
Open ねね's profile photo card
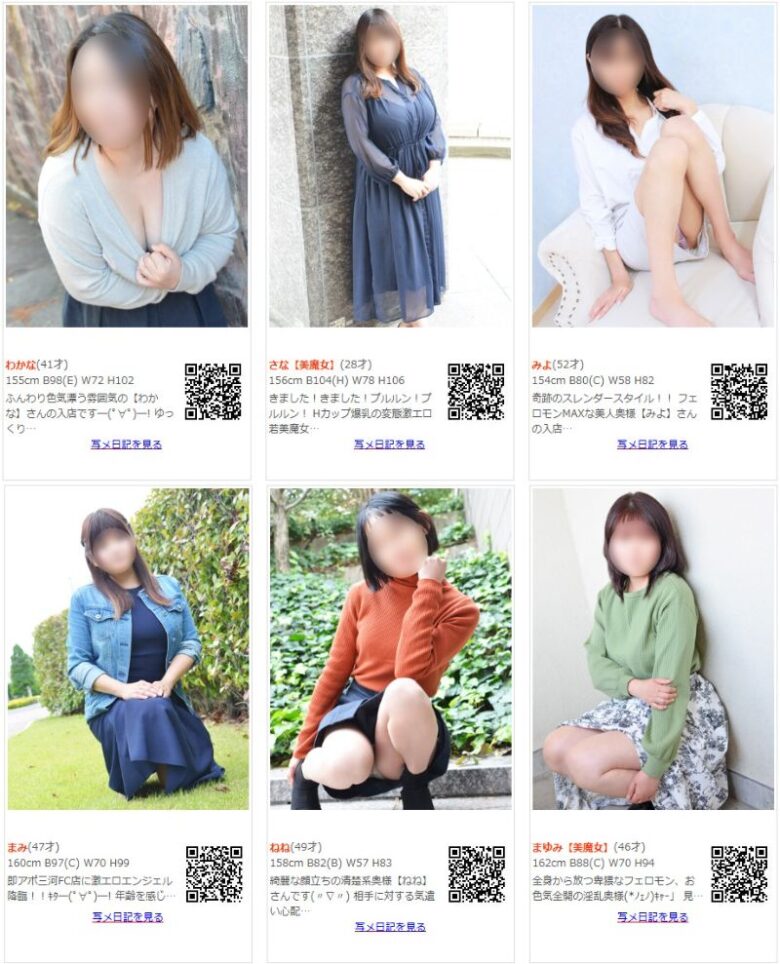pos(389,648)
